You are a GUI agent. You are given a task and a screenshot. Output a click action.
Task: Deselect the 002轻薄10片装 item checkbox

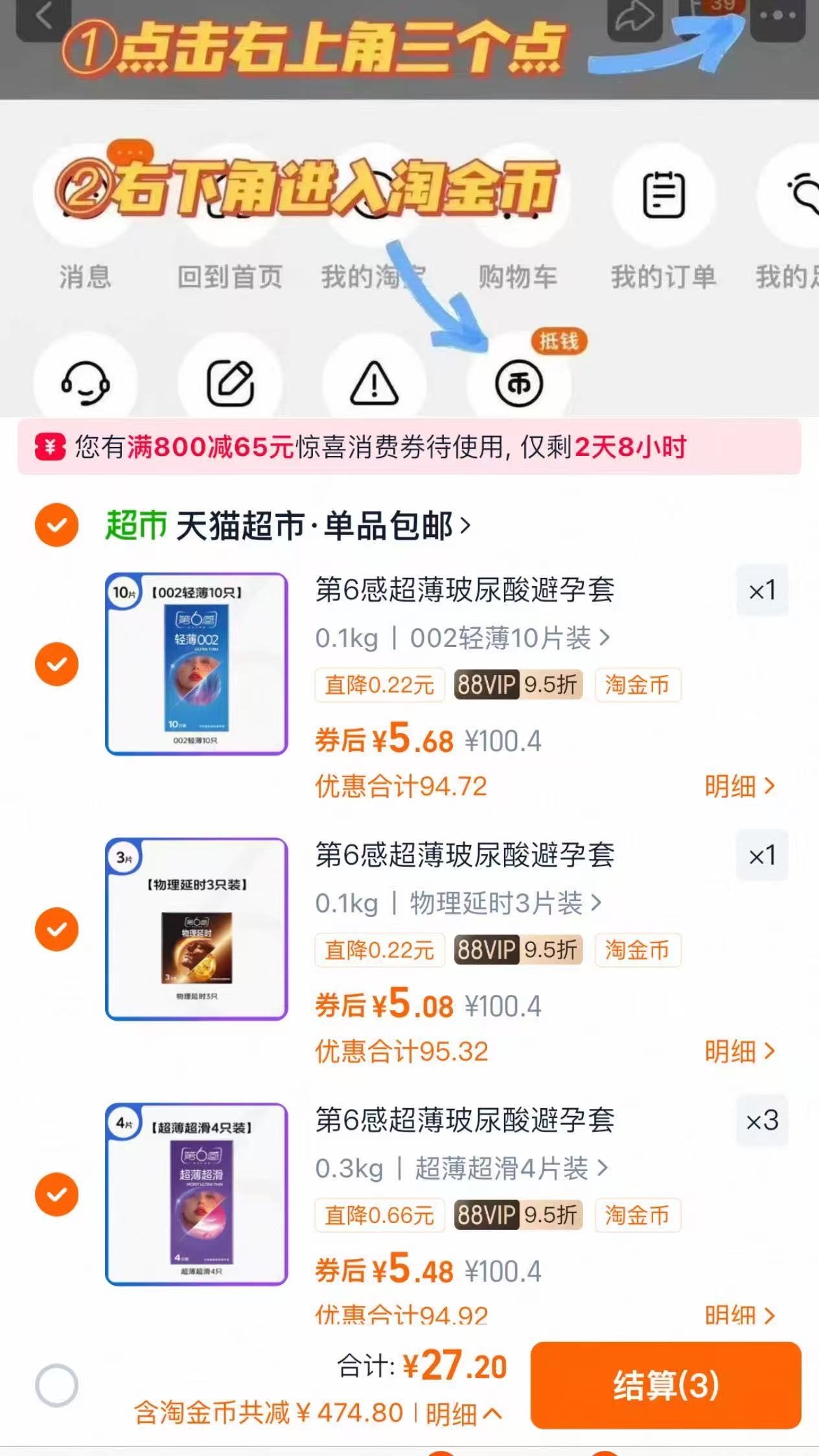57,663
